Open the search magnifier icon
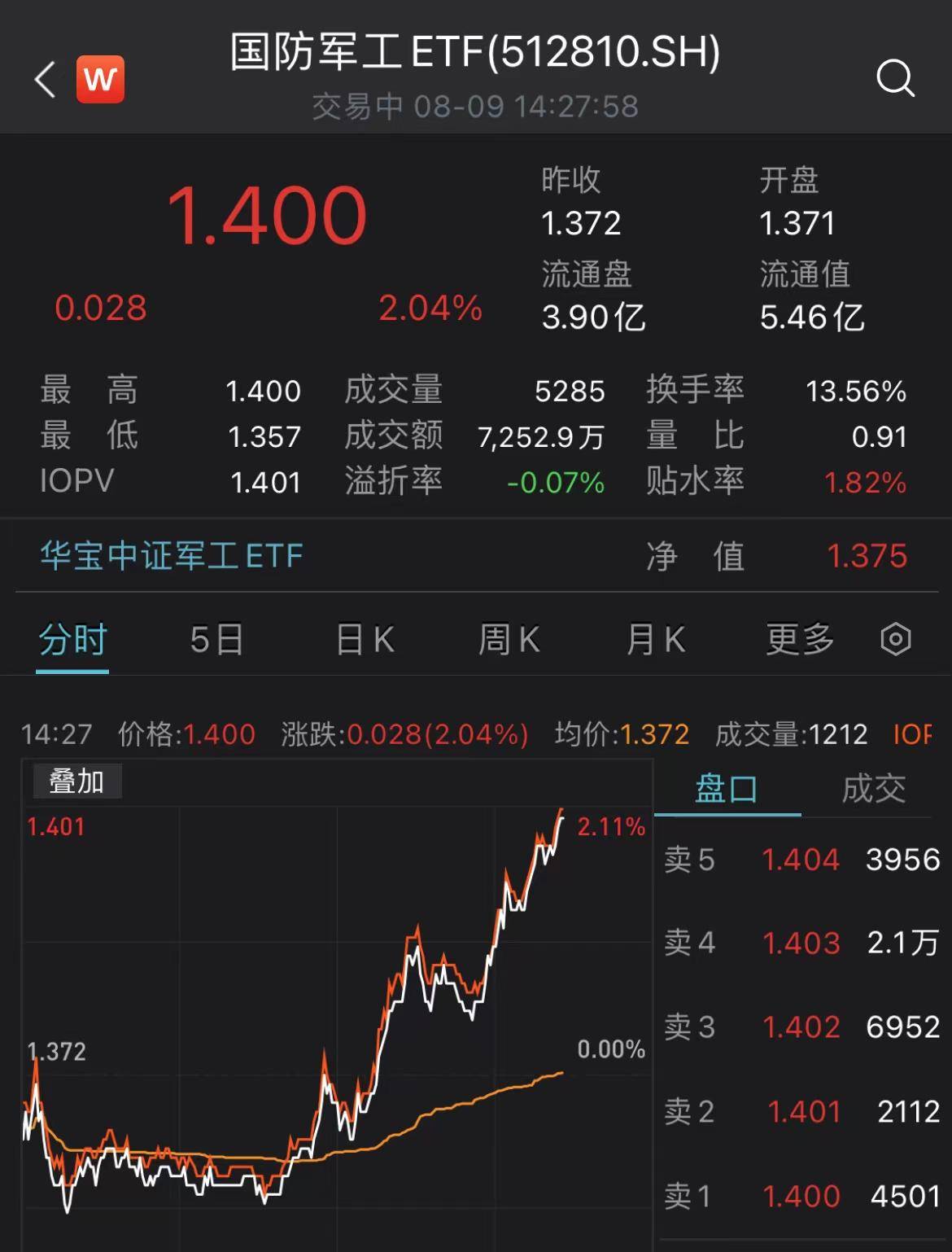The height and width of the screenshot is (1252, 952). pos(895,79)
